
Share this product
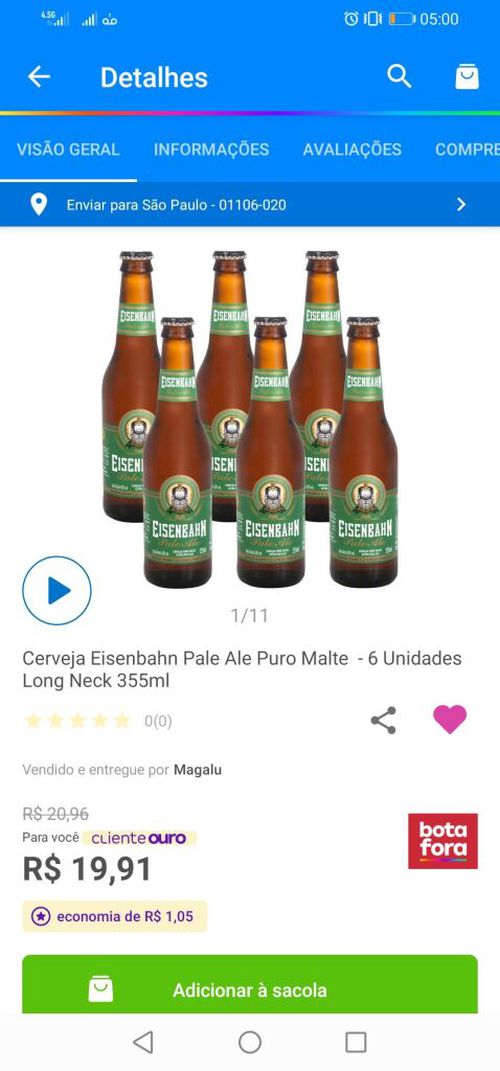[x=383, y=720]
